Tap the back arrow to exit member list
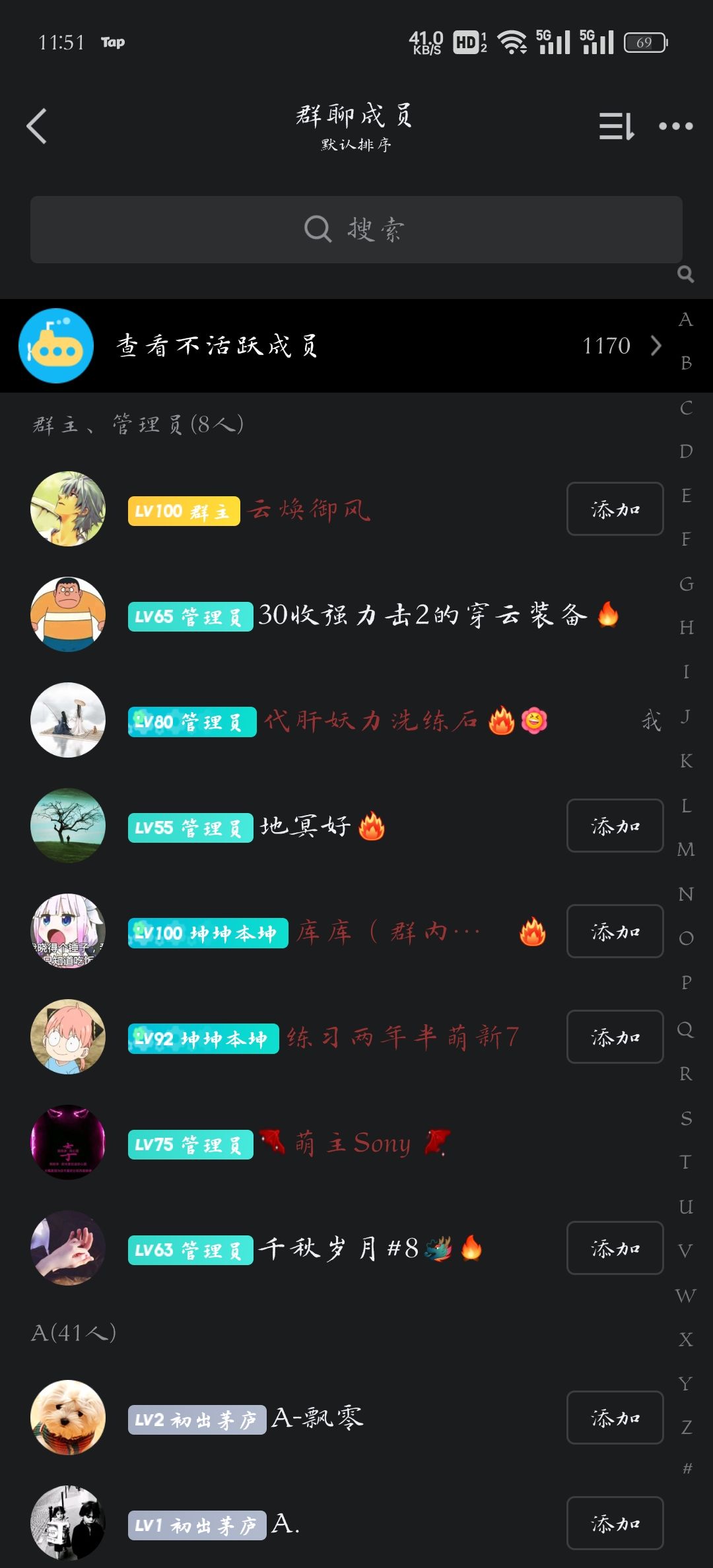 (38, 127)
